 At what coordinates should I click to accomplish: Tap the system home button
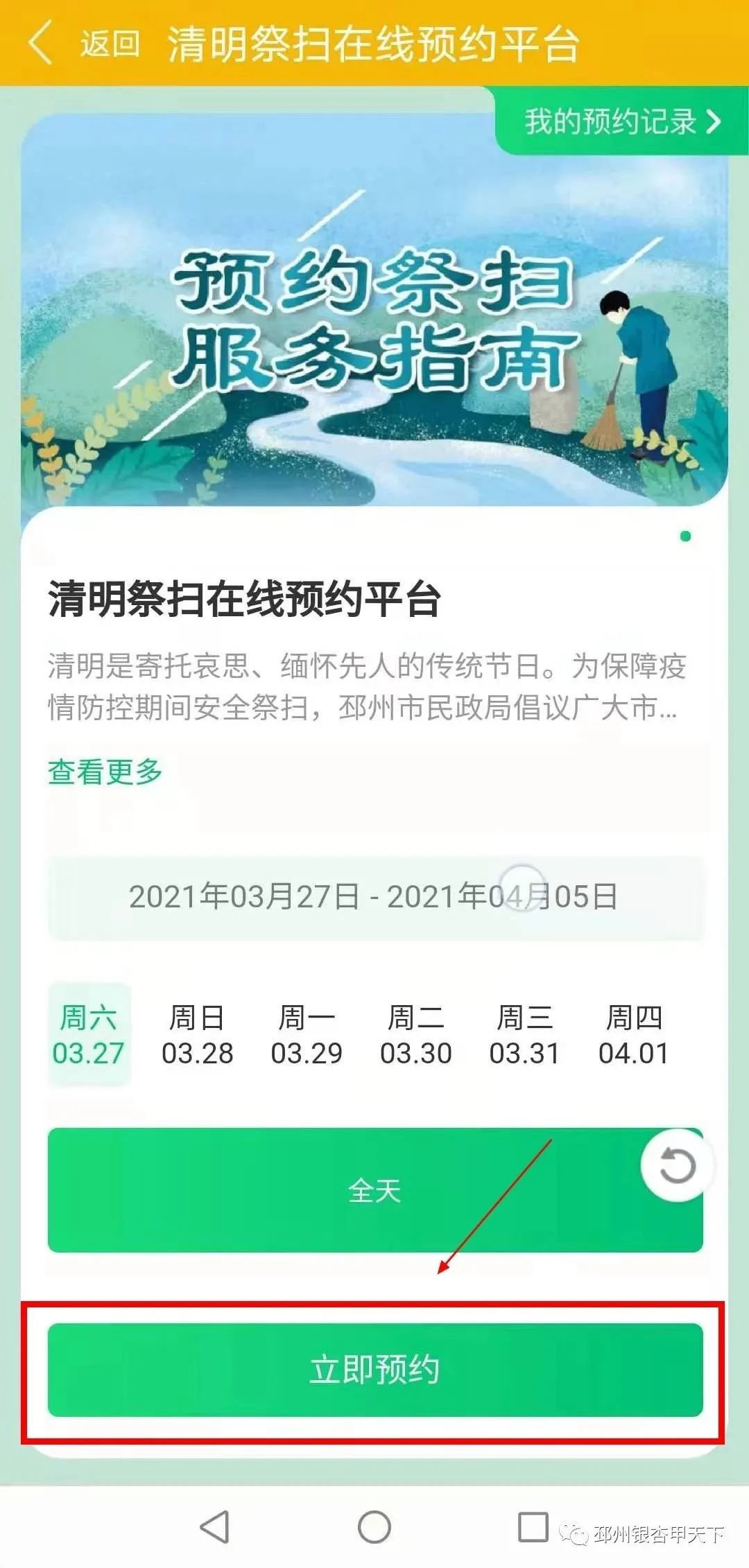(374, 1526)
